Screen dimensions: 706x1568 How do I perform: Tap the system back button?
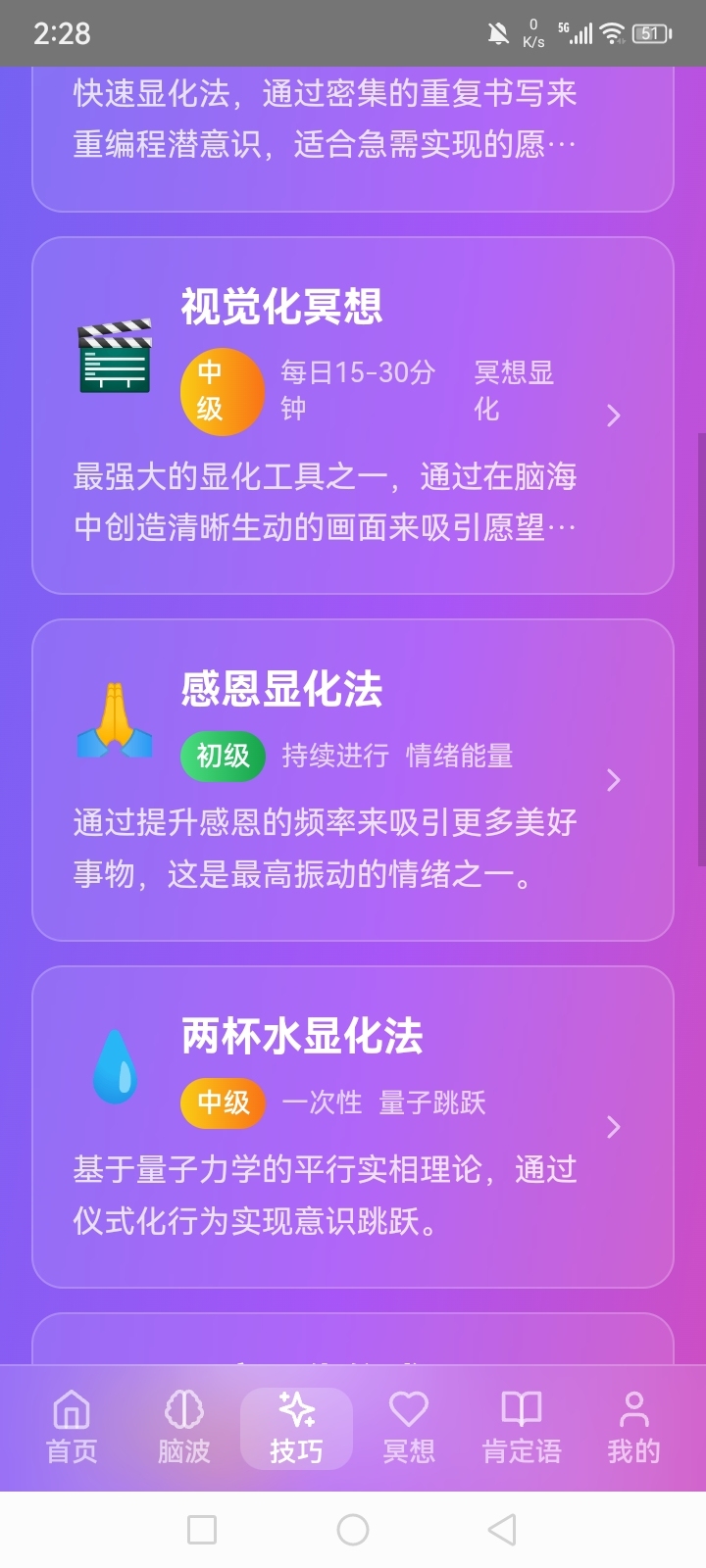coord(502,1530)
